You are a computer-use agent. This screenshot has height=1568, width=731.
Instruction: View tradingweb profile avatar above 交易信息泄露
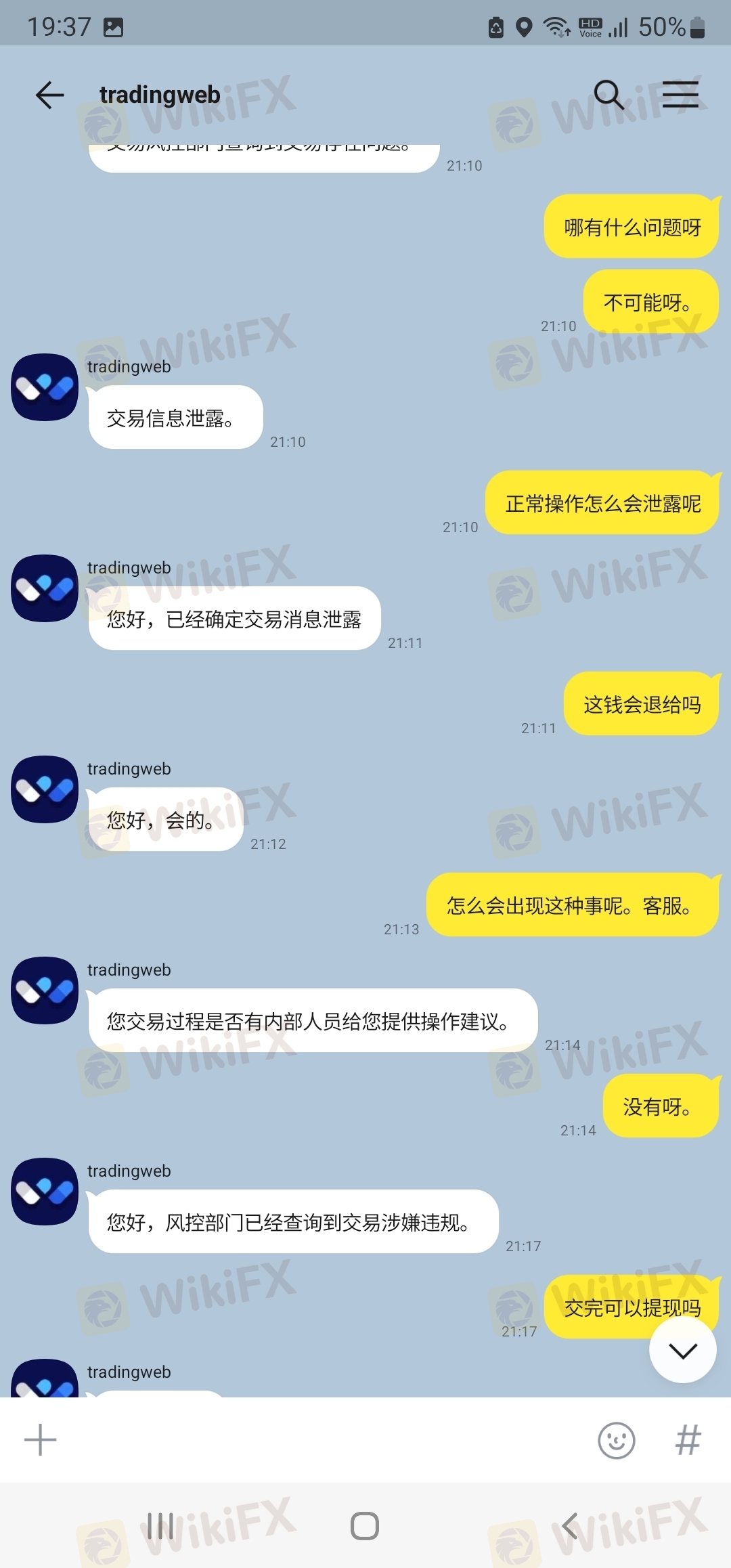click(45, 387)
